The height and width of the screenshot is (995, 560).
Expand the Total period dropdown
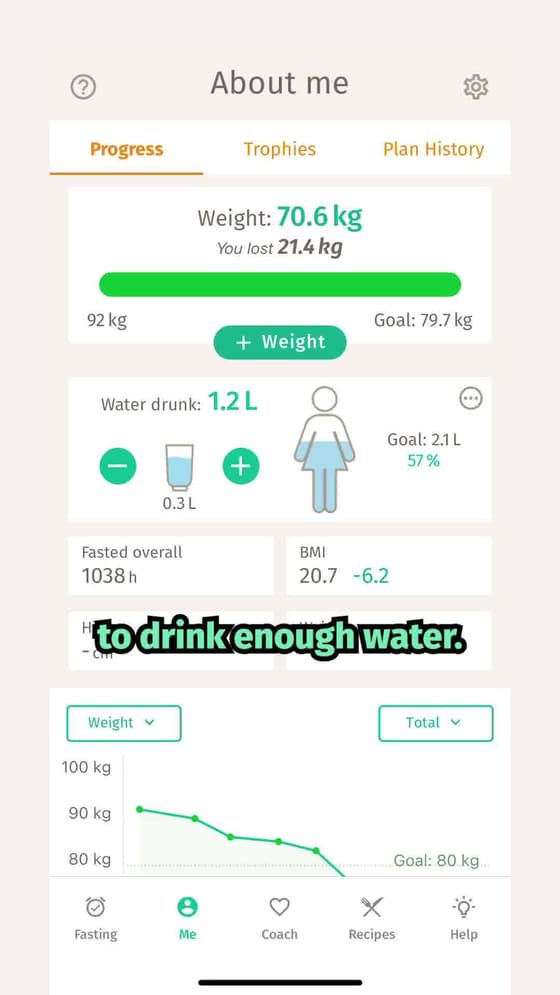point(436,723)
